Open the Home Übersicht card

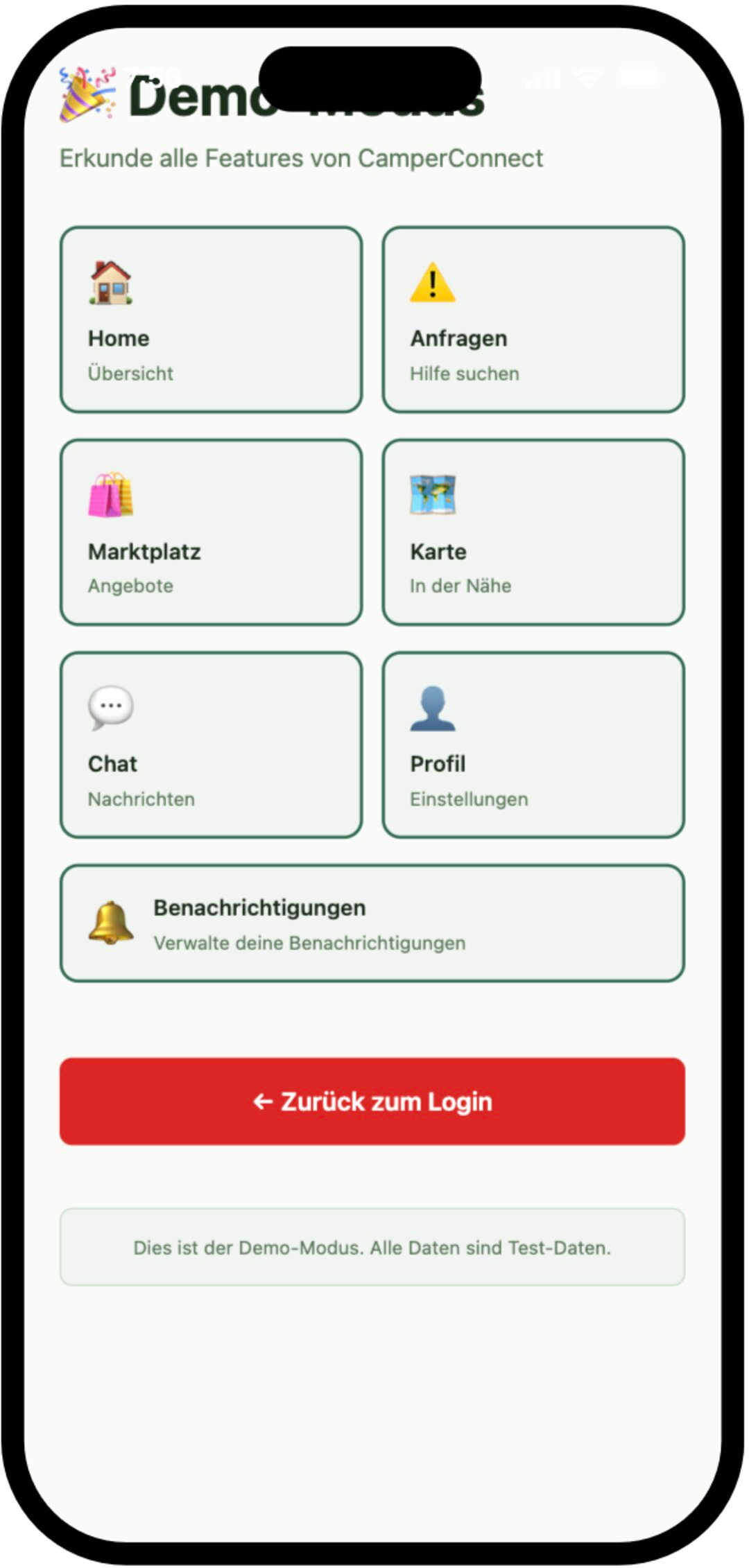[x=211, y=320]
